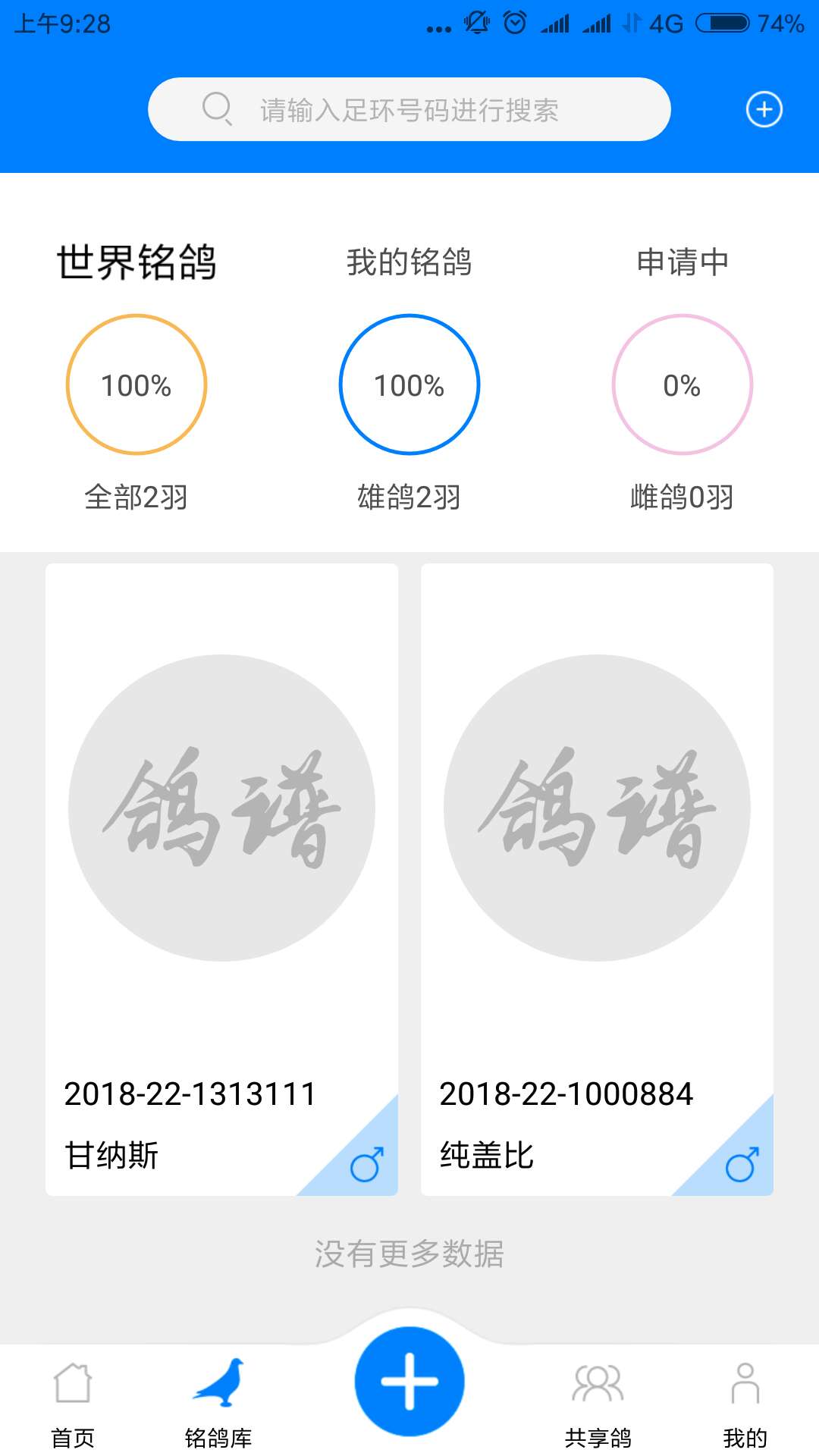The width and height of the screenshot is (819, 1456).
Task: Filter by 雄鸽2羽 circle
Action: (x=409, y=385)
